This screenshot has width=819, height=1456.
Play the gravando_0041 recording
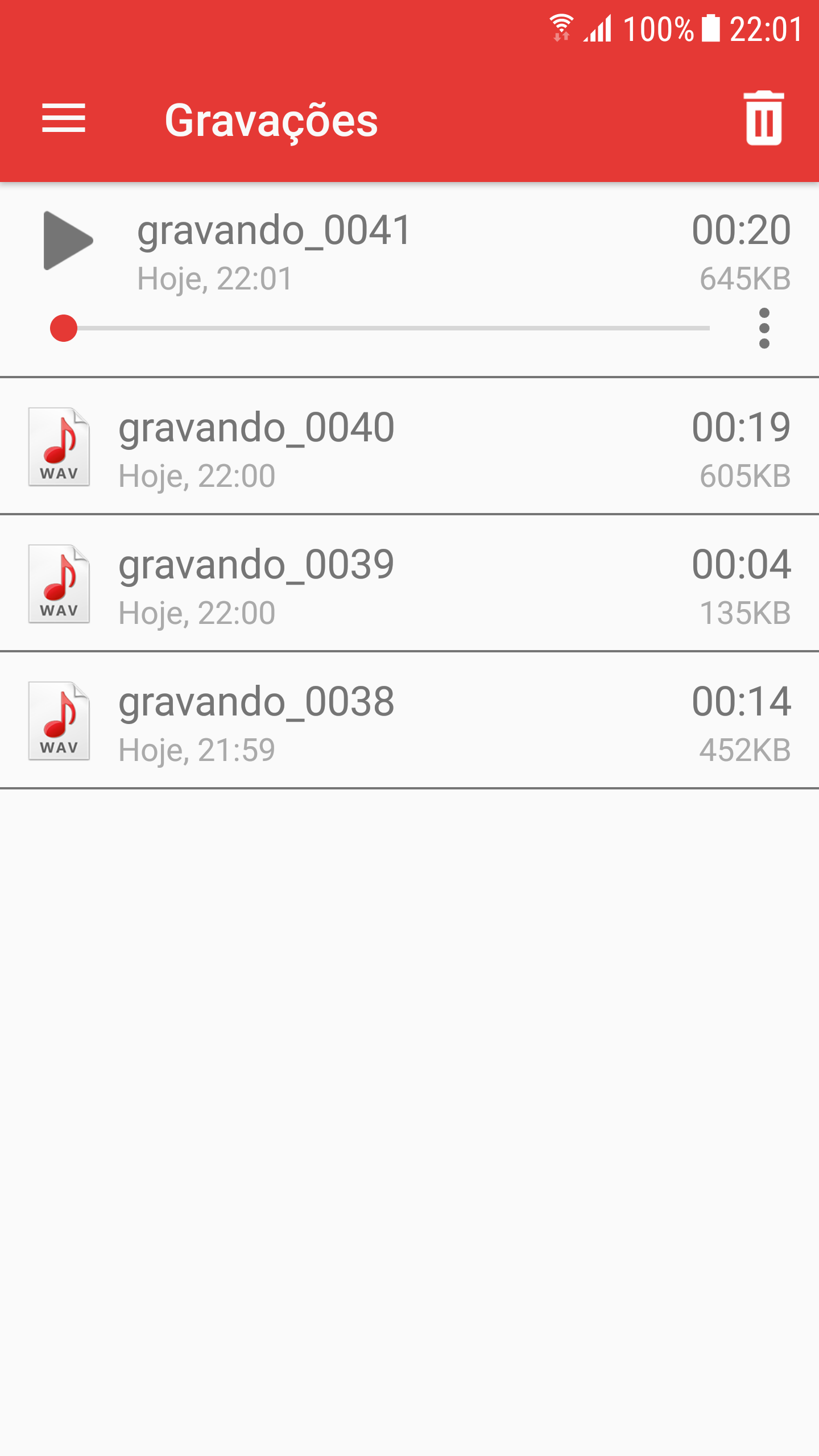(x=68, y=240)
